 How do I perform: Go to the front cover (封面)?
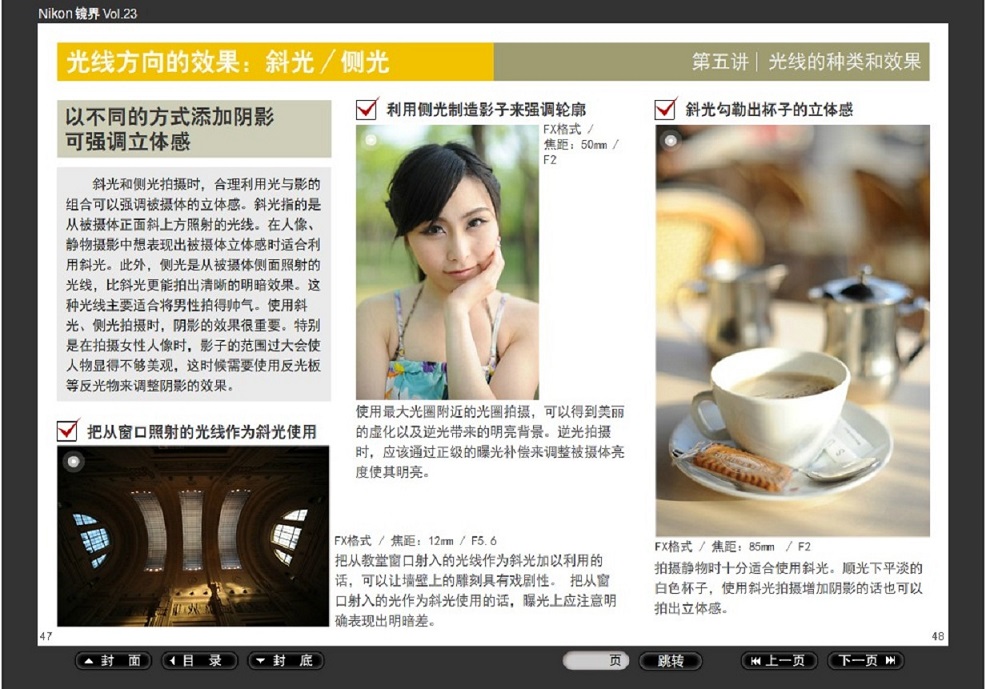pyautogui.click(x=113, y=661)
